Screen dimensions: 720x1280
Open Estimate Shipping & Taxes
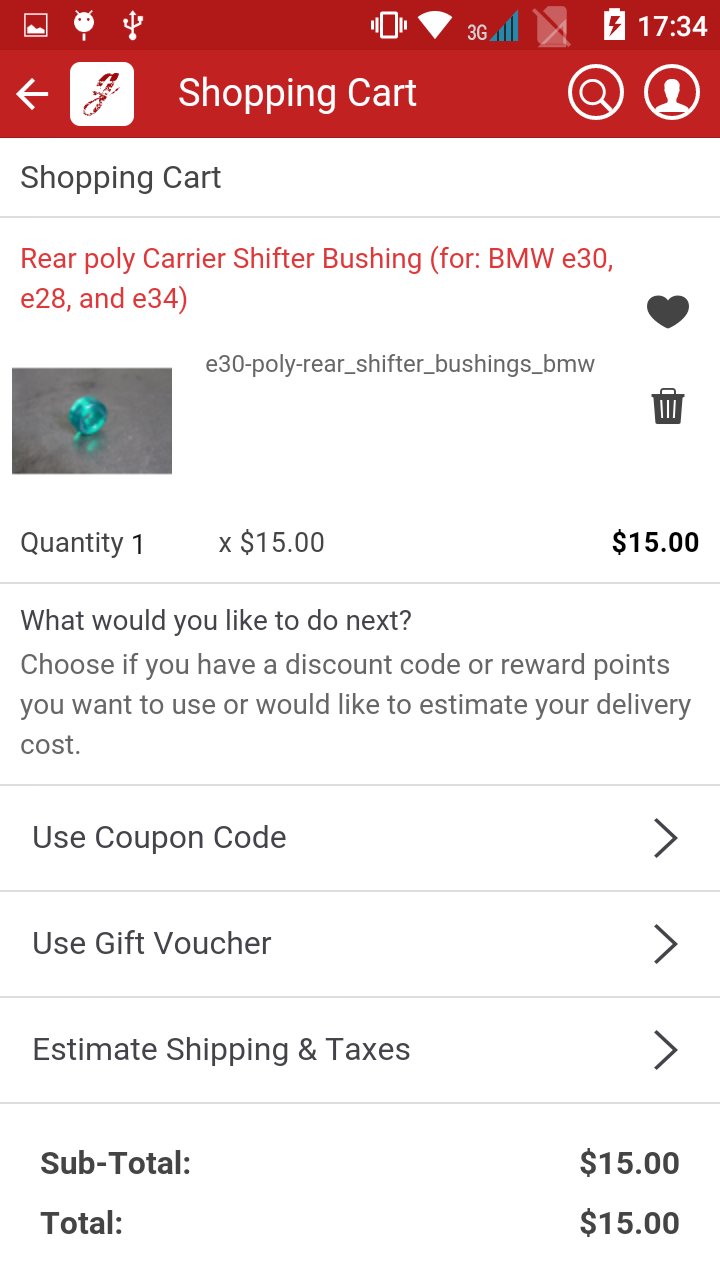tap(360, 1050)
